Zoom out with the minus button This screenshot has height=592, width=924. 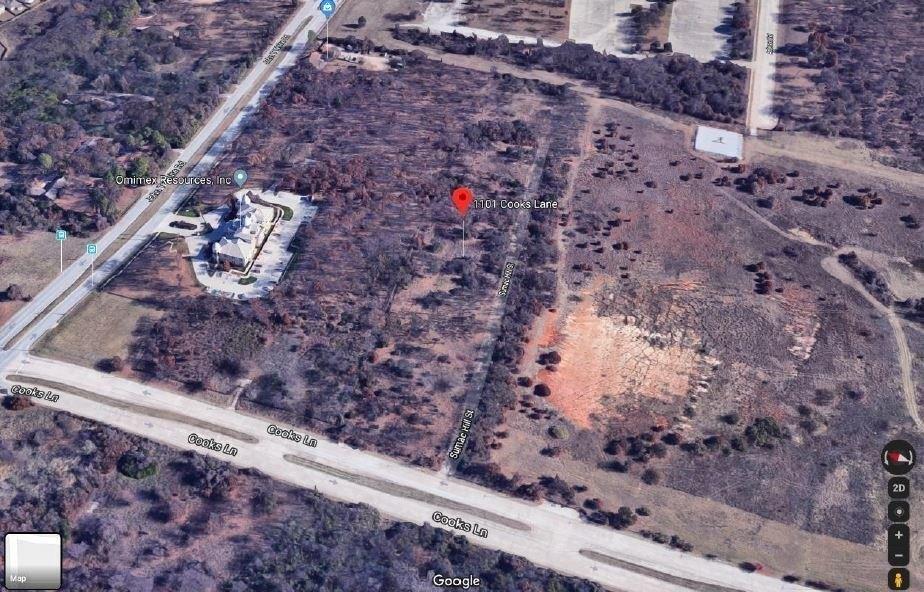(x=898, y=555)
